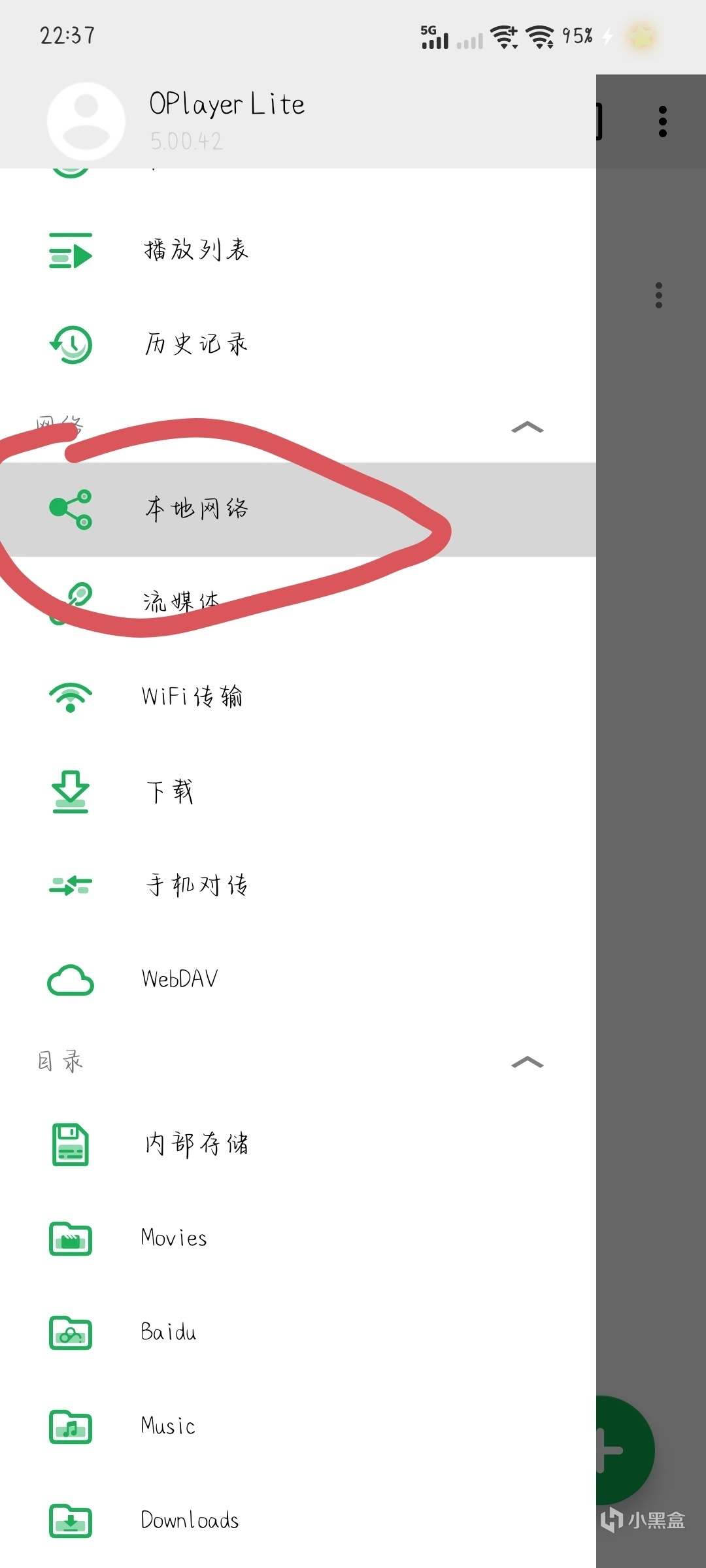Open the Movies folder
Viewport: 706px width, 1568px height.
[174, 1238]
